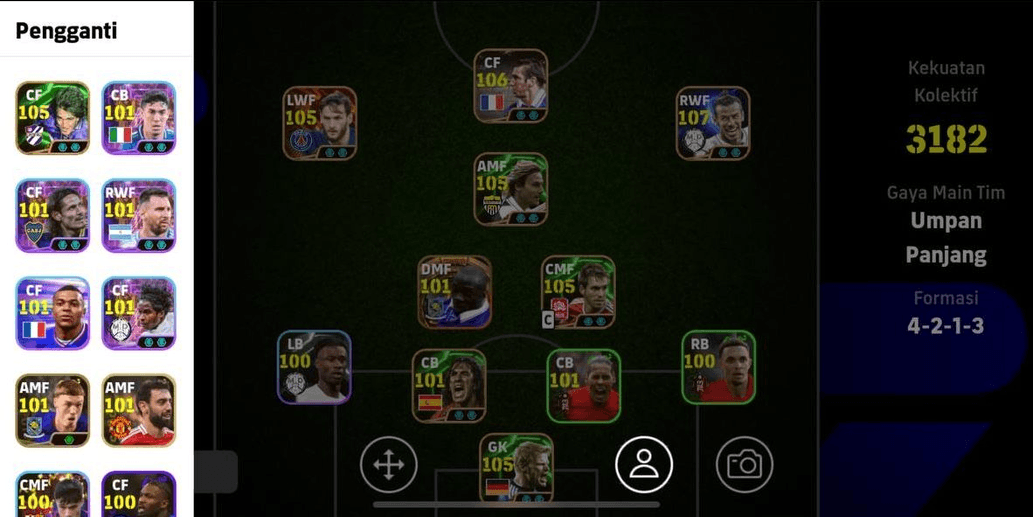Pick substitute CB 101 Italy card

pos(138,118)
